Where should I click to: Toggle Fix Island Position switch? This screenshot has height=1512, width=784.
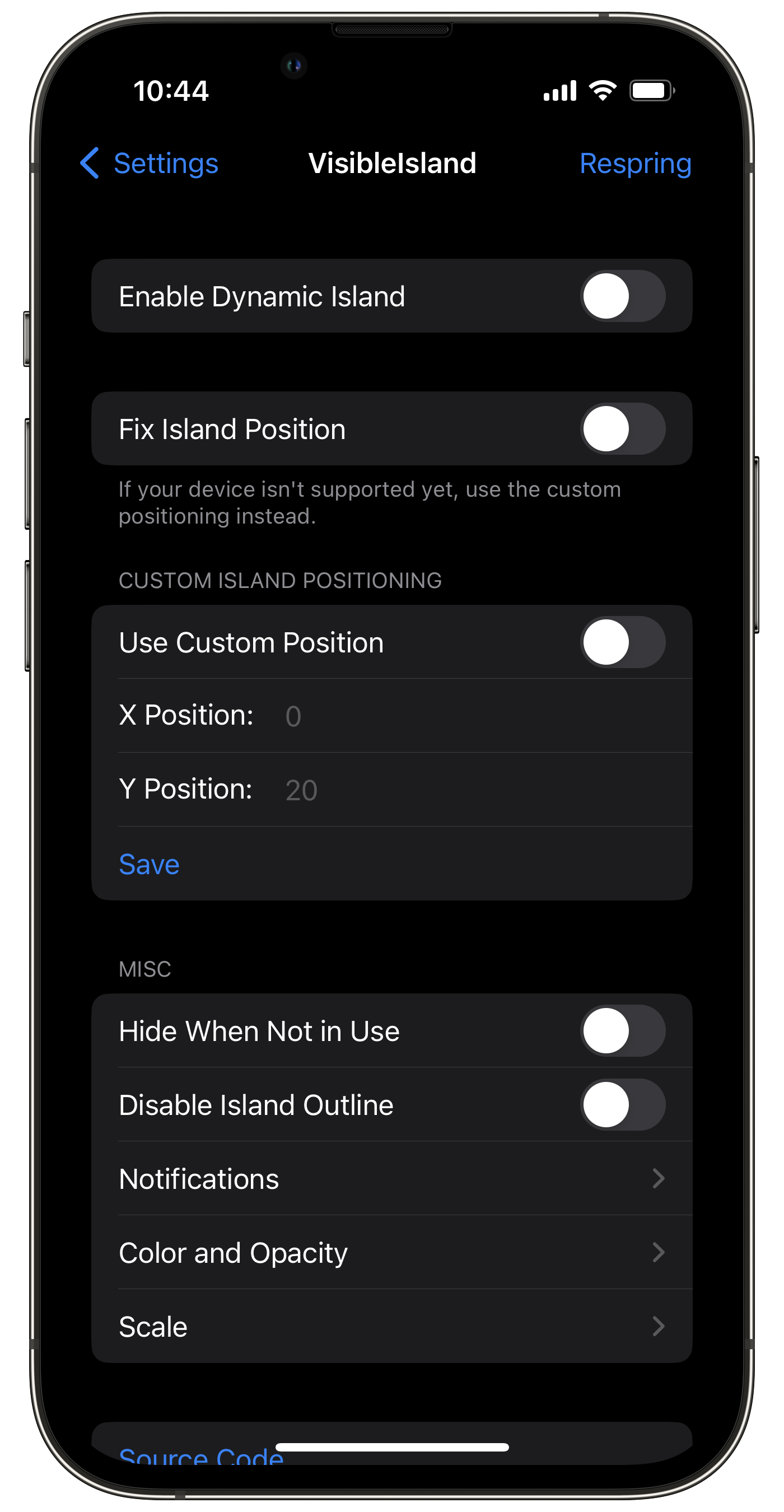(x=622, y=428)
